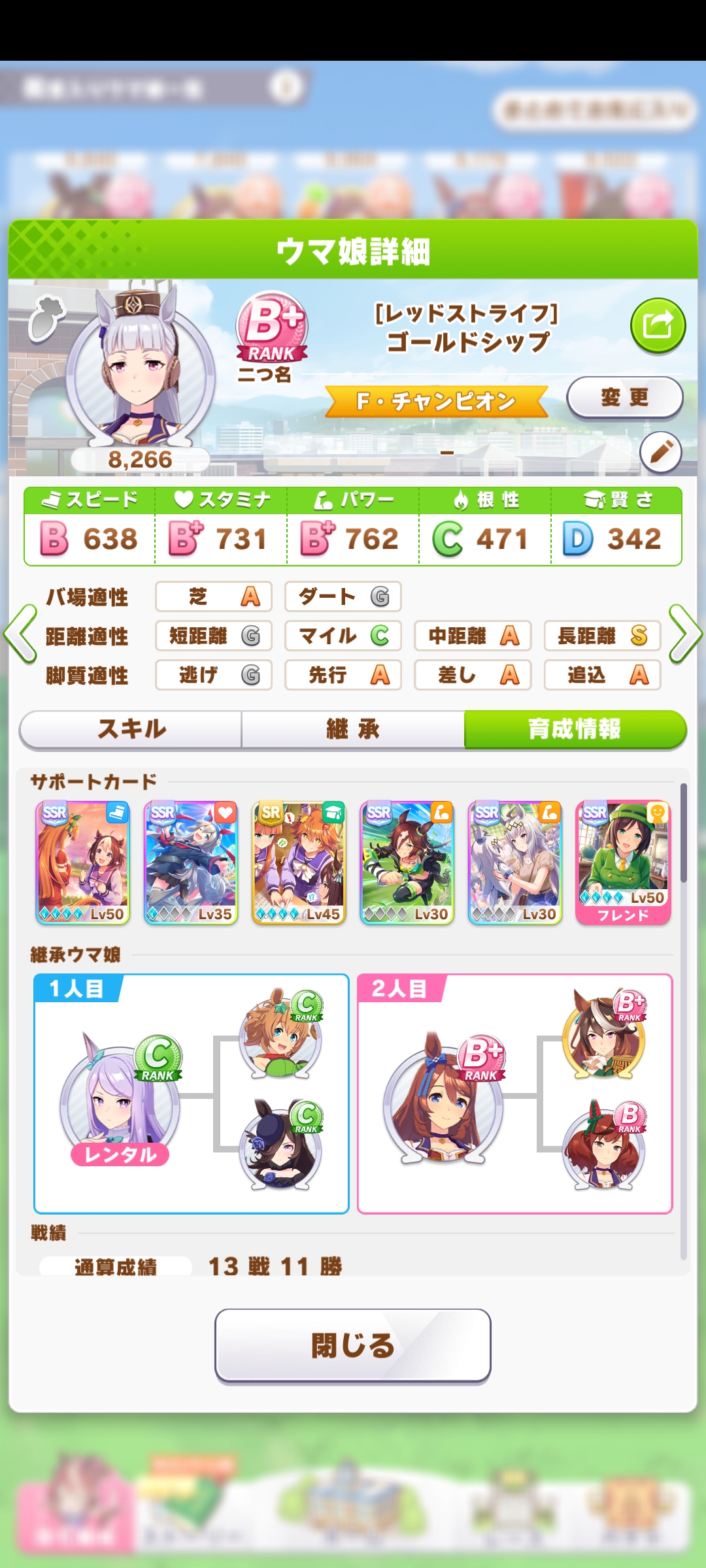This screenshot has width=706, height=1568.
Task: Go to the previous Uma Musume with the left arrow
Action: [x=20, y=634]
